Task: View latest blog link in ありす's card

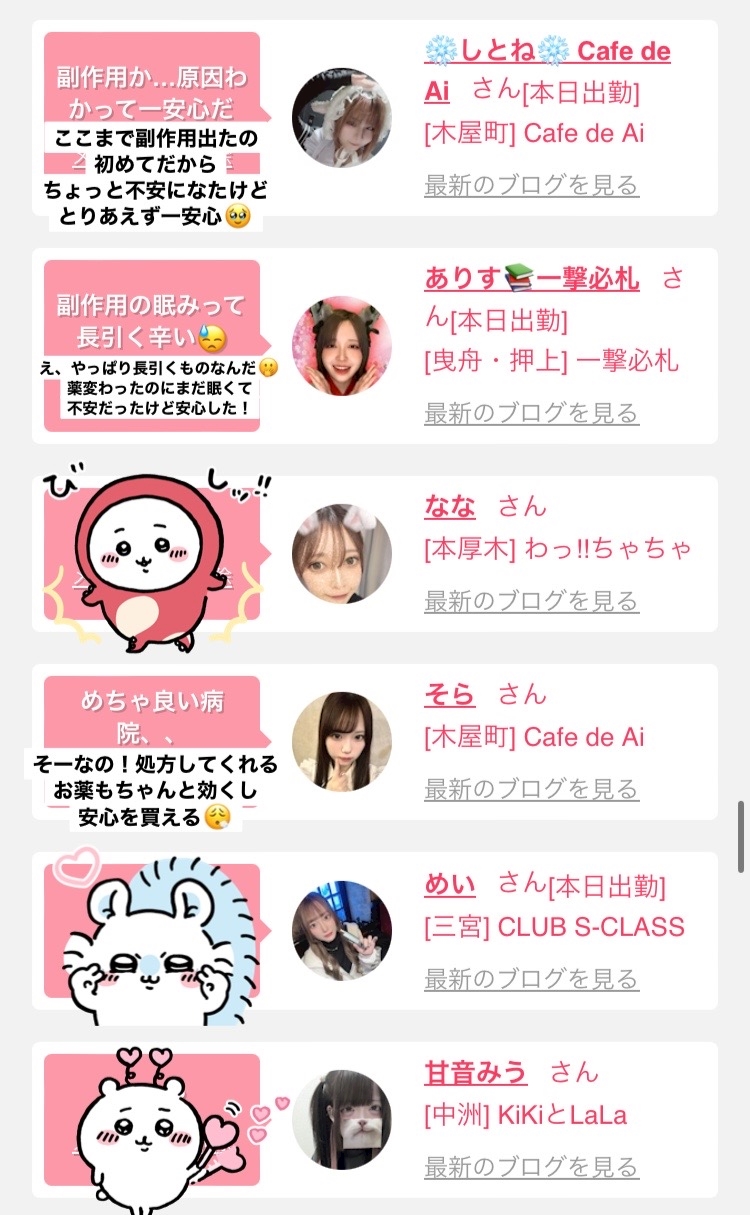Action: [531, 412]
